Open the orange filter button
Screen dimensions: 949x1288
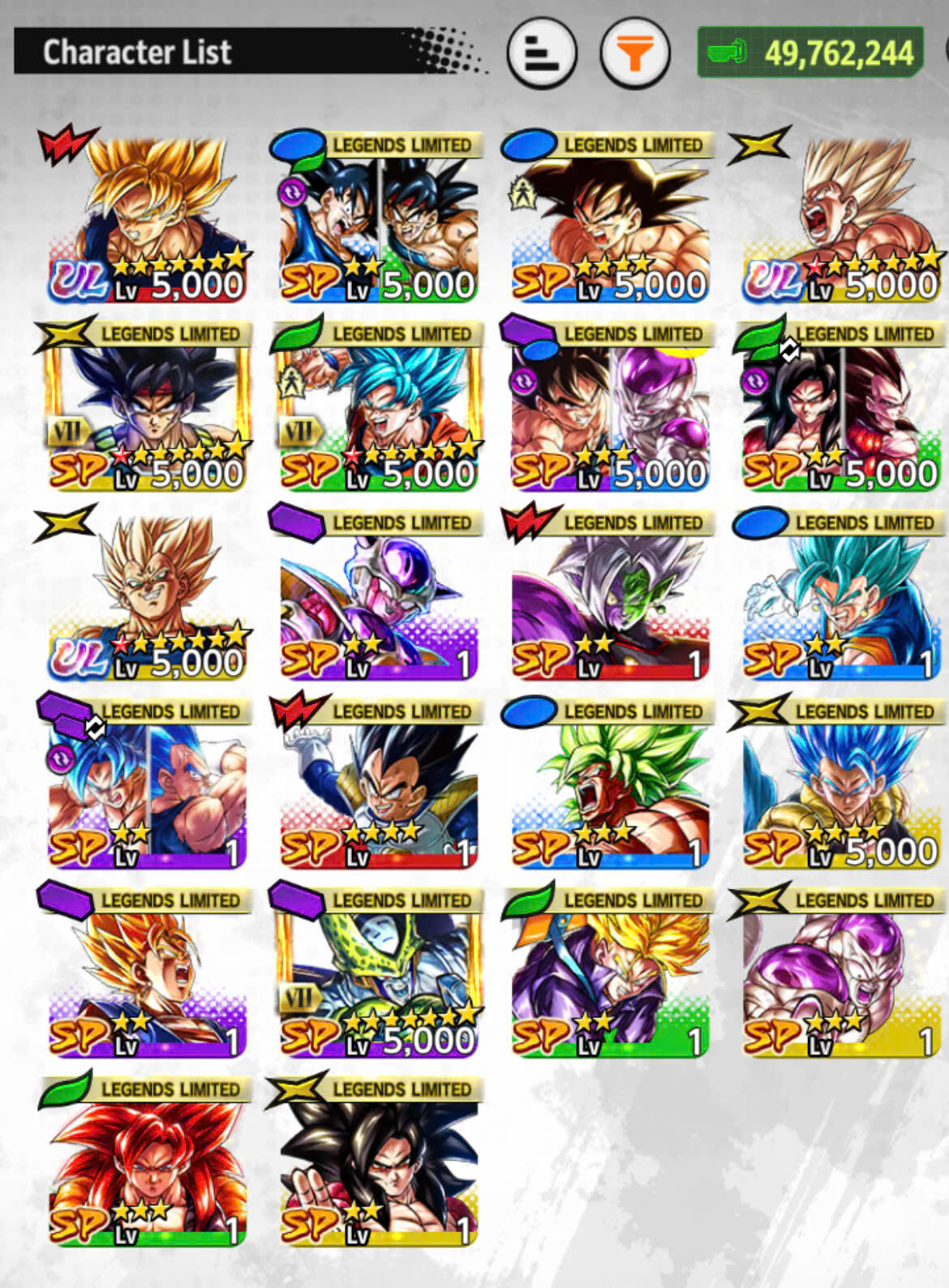[x=635, y=54]
